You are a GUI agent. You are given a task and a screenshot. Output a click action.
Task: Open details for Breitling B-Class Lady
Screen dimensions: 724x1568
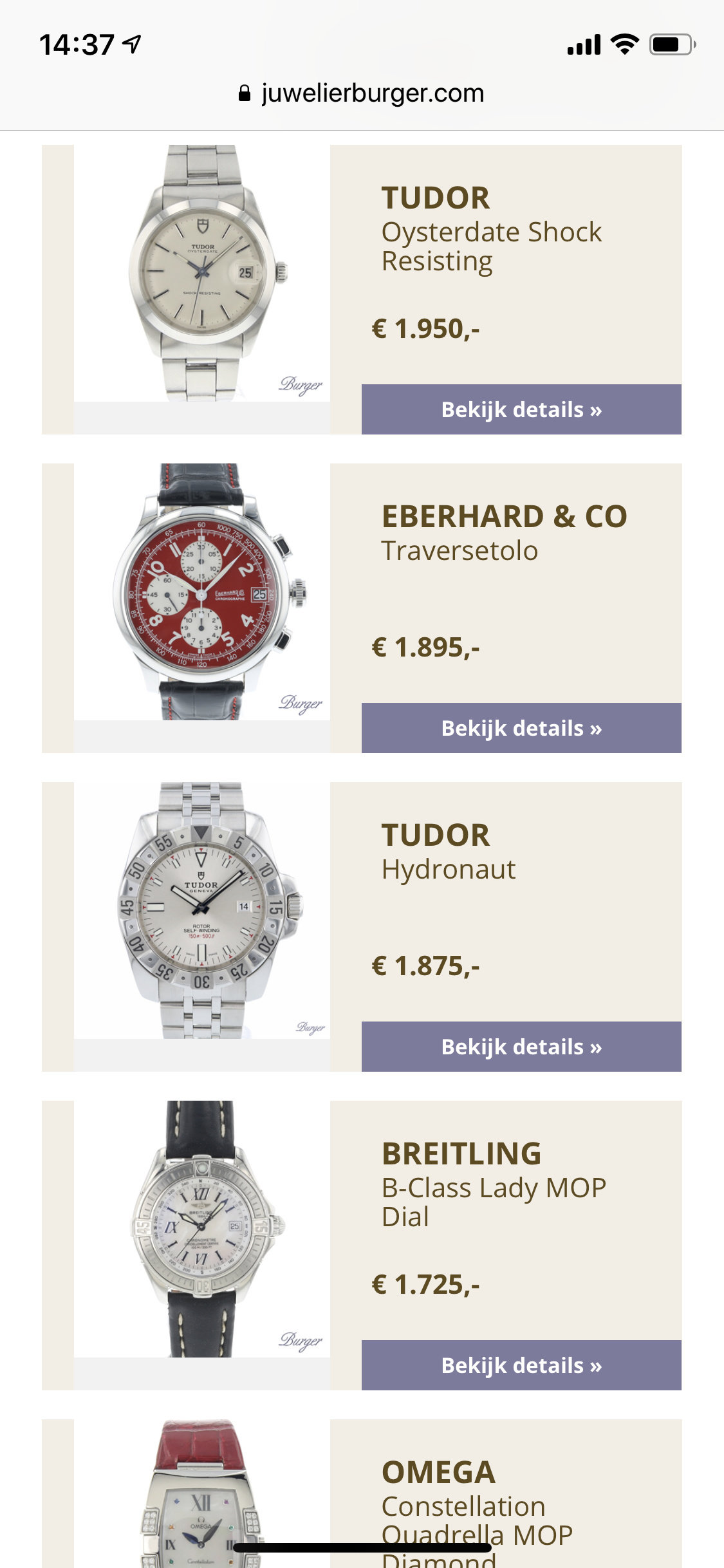point(521,1365)
